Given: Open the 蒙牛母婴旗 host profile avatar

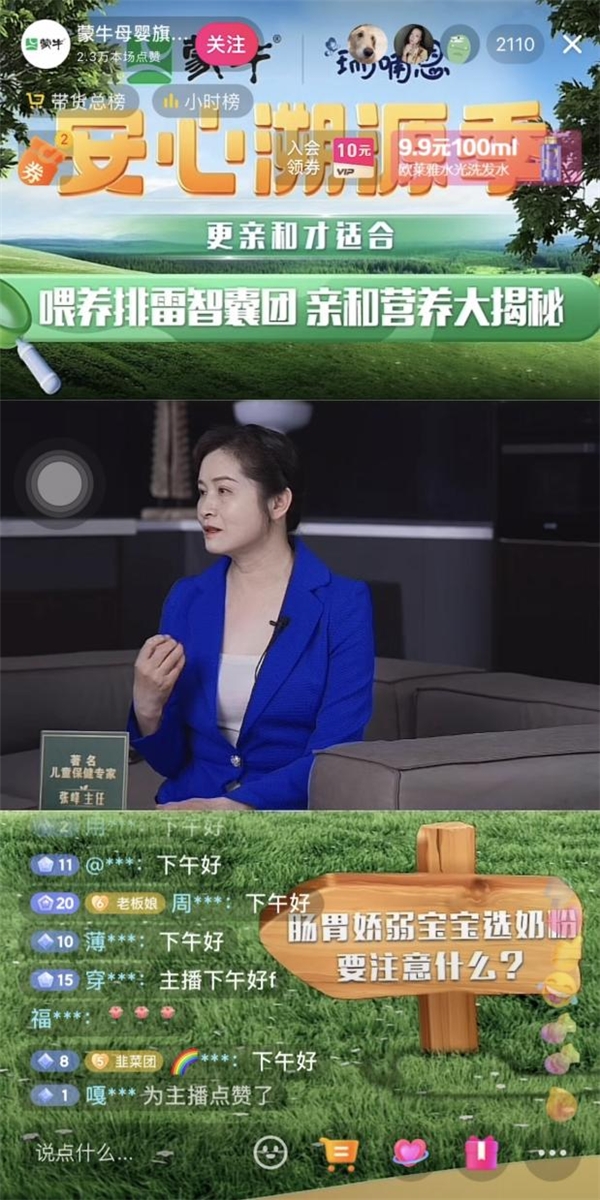Looking at the screenshot, I should pos(46,45).
